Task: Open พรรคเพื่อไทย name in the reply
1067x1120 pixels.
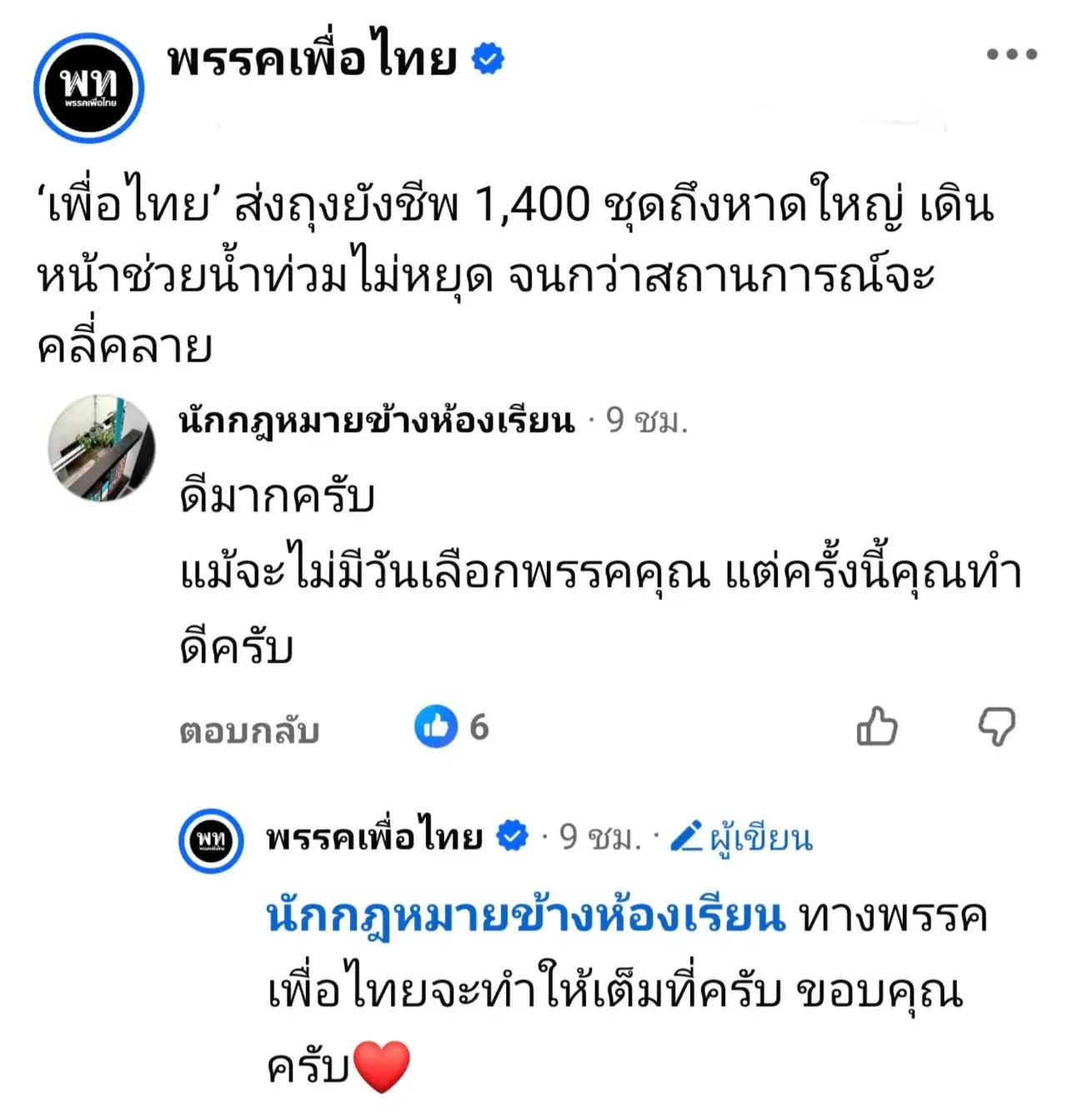Action: 375,837
